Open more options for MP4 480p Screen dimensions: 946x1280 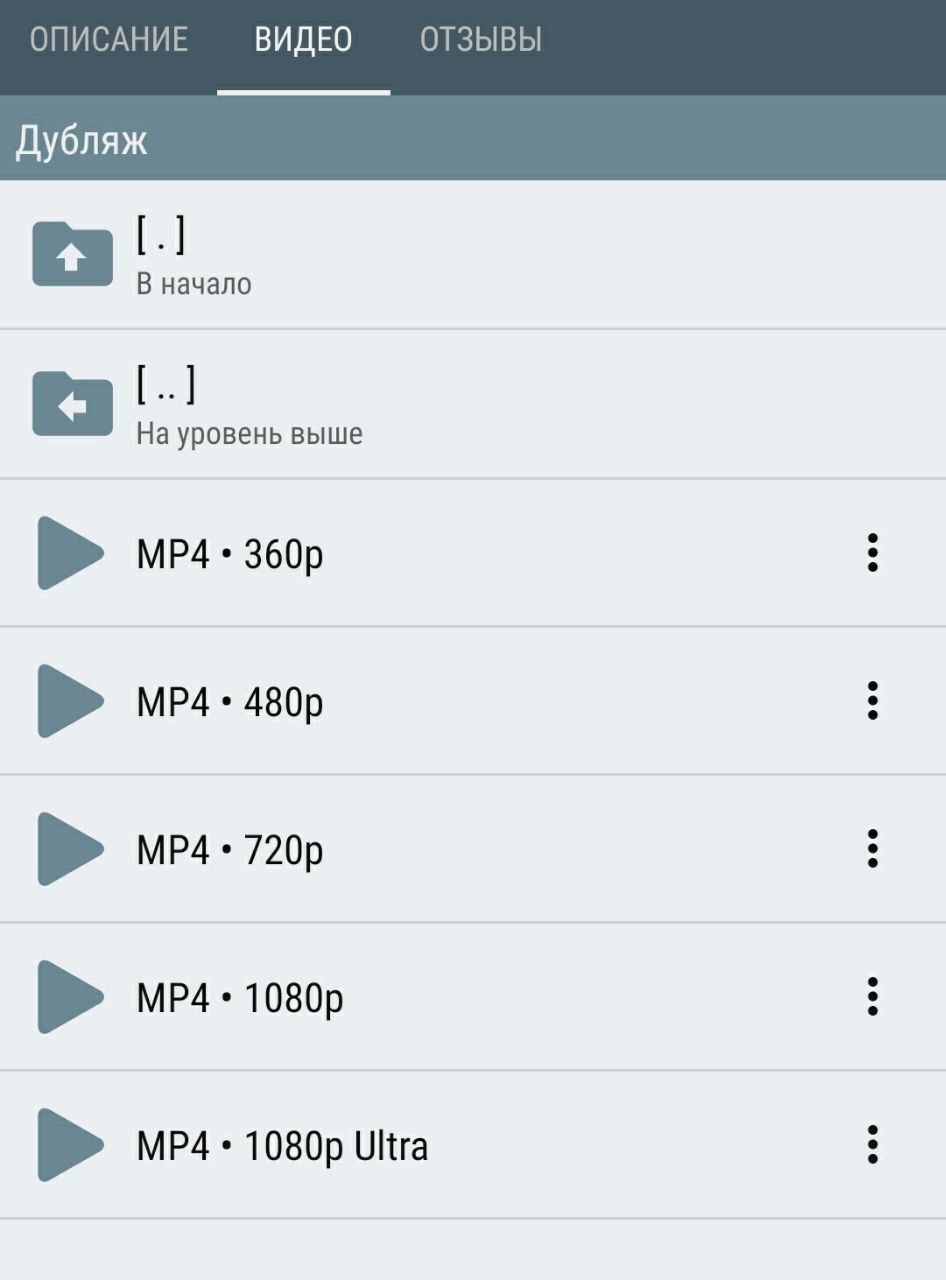click(872, 701)
